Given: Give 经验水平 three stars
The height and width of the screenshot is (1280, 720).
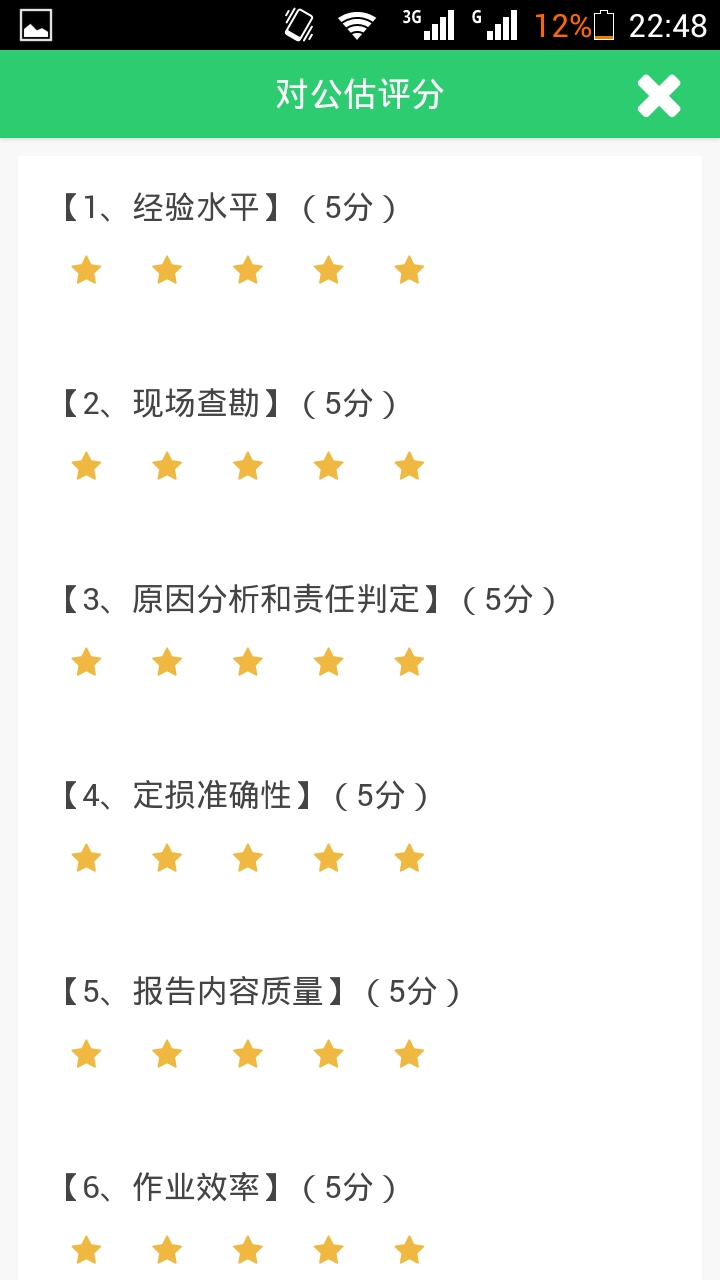Looking at the screenshot, I should click(248, 270).
